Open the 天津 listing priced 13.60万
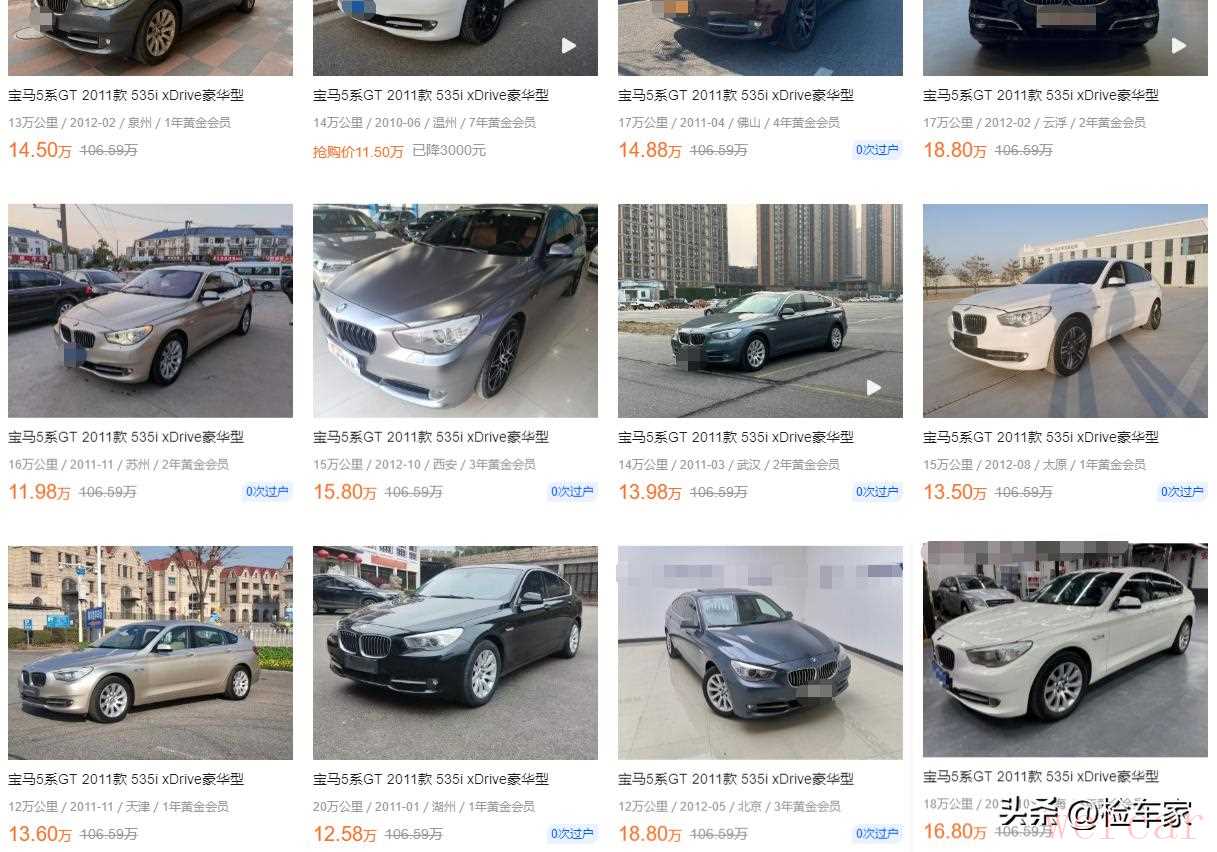The height and width of the screenshot is (852, 1217). click(x=126, y=779)
